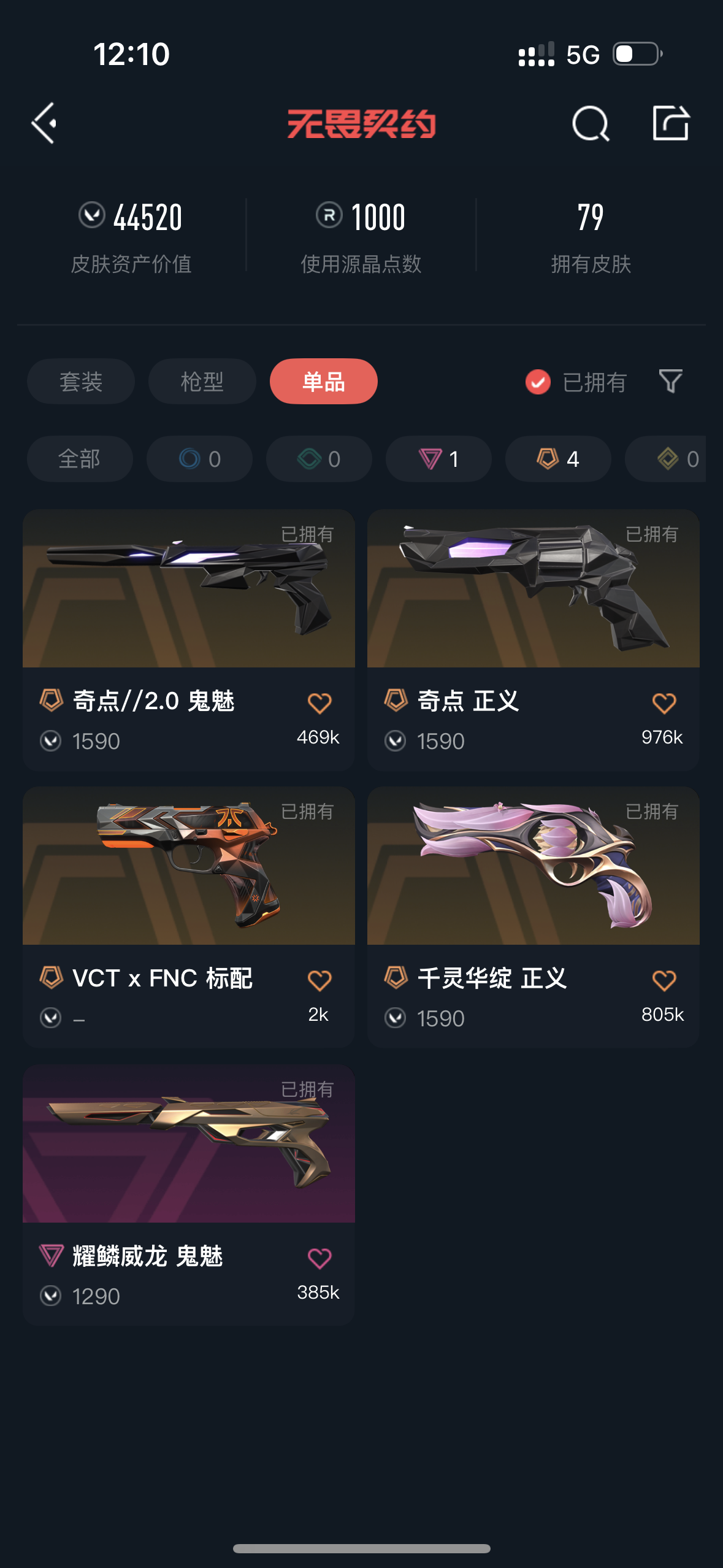The height and width of the screenshot is (1568, 723).
Task: Open the 耀鳞威龙 鬼魅 skin card
Action: click(188, 1144)
